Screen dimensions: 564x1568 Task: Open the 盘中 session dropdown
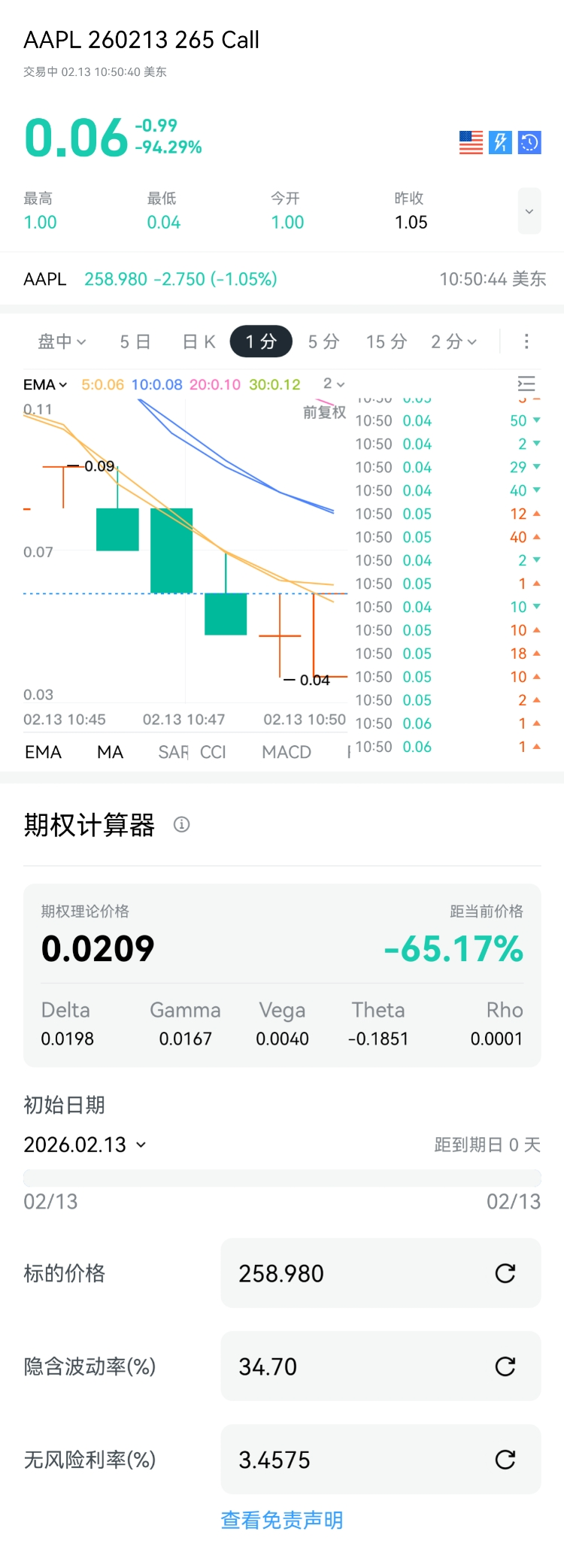[x=62, y=341]
